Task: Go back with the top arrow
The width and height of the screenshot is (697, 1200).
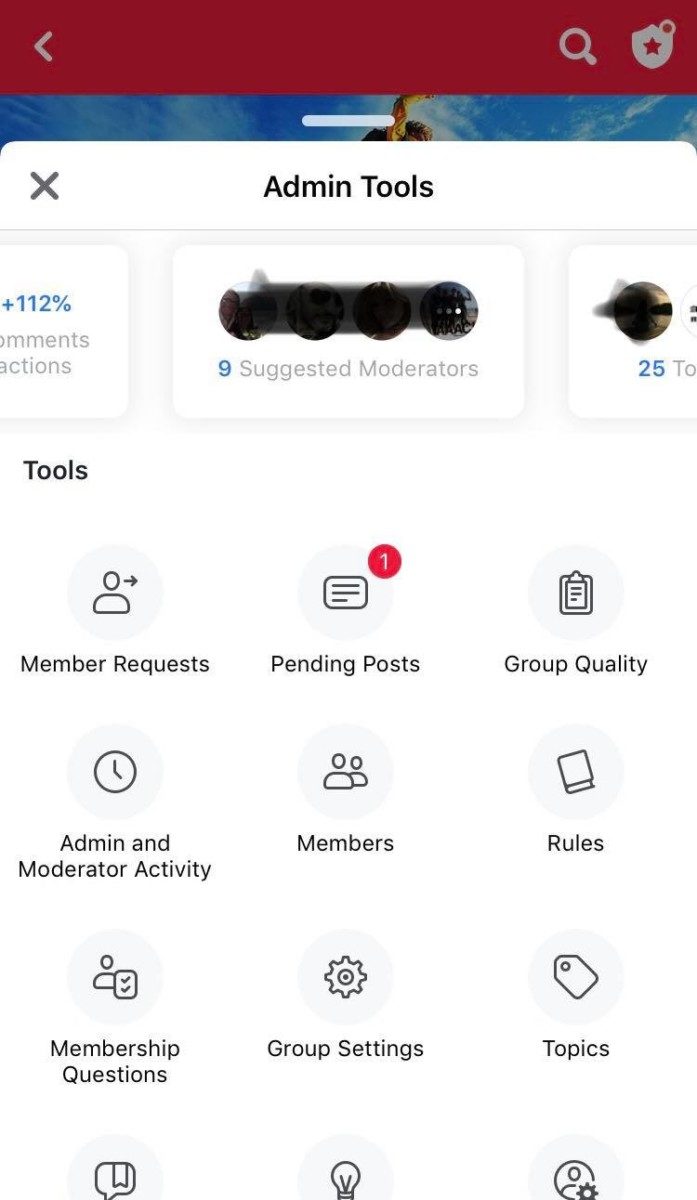Action: (x=43, y=46)
